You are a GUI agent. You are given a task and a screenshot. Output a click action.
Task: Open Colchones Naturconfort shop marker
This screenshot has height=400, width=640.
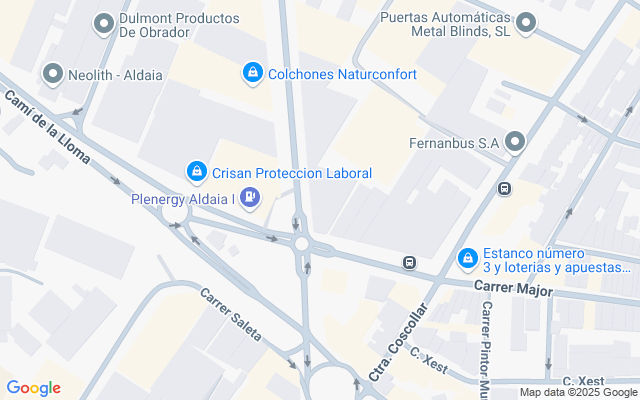(253, 73)
